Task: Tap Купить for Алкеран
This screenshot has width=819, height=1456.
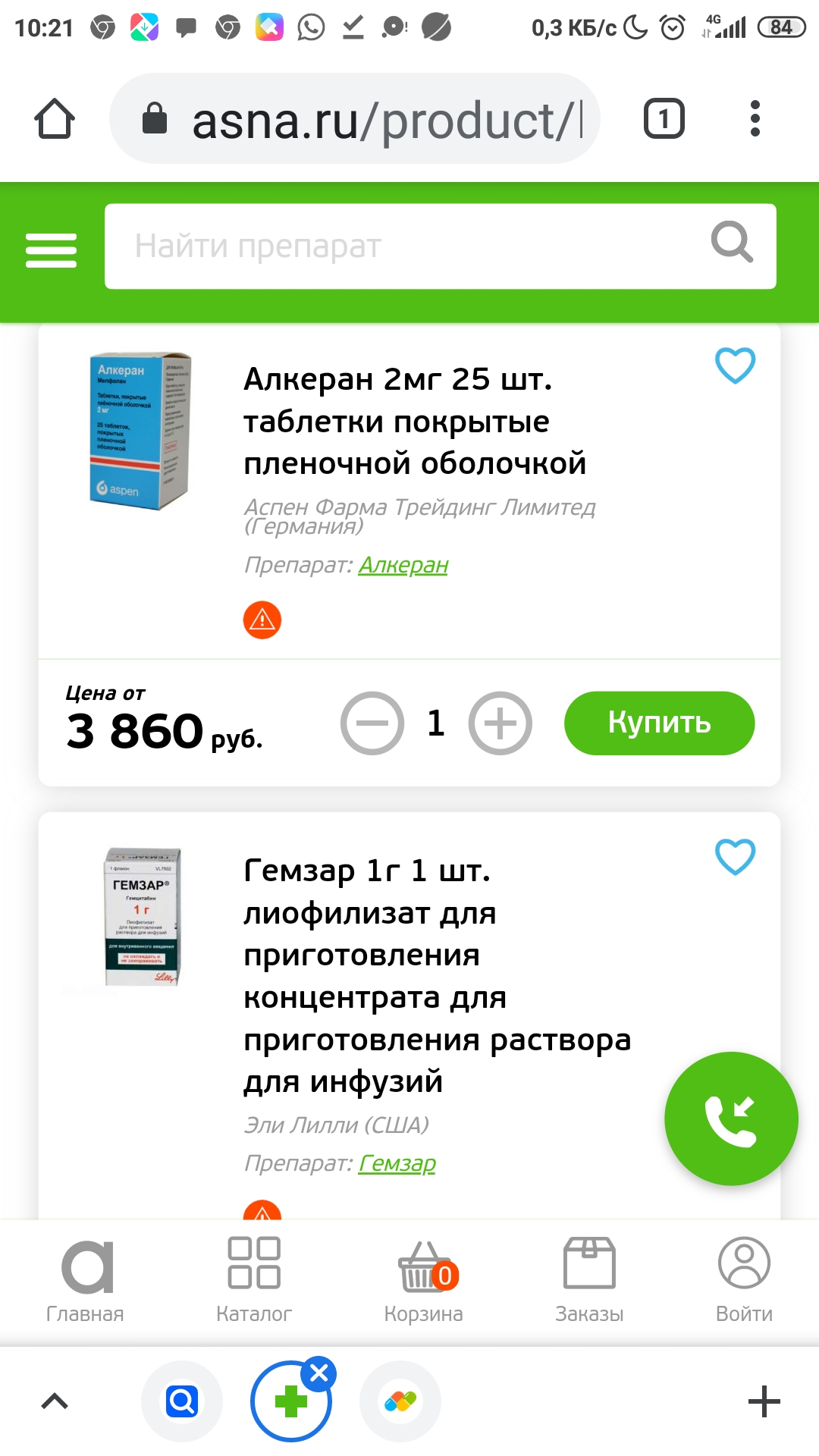Action: (659, 723)
